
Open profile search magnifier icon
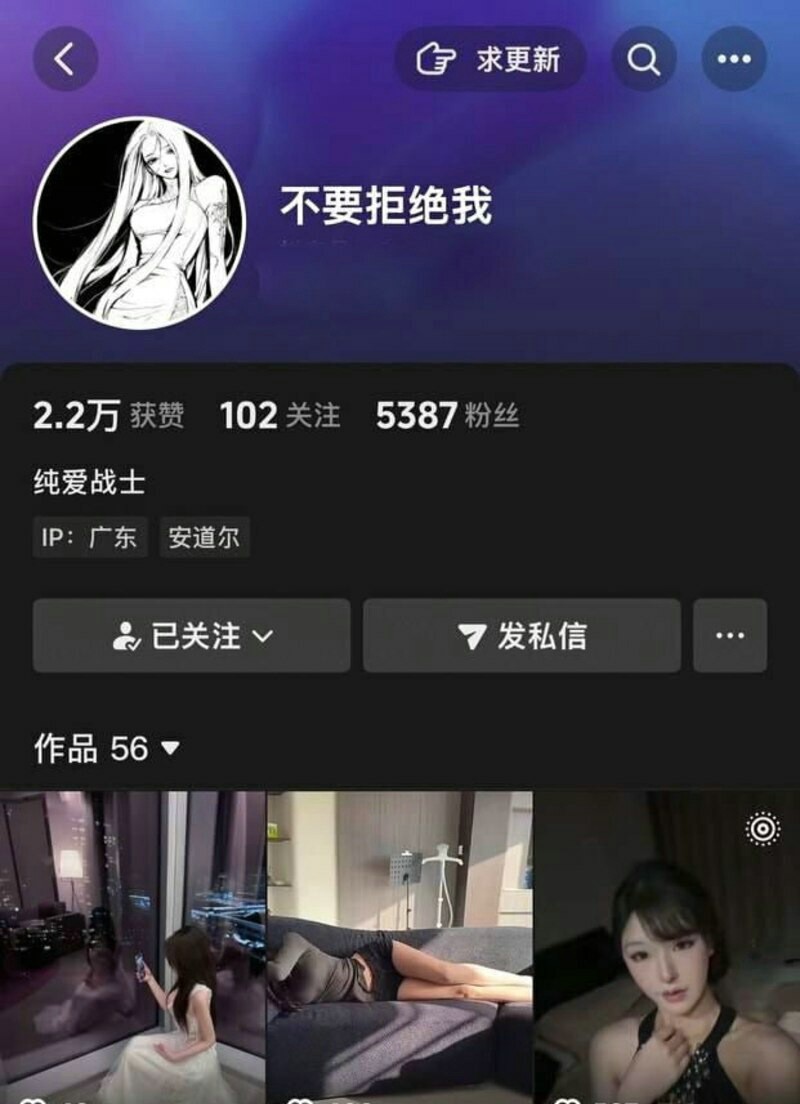click(x=644, y=59)
